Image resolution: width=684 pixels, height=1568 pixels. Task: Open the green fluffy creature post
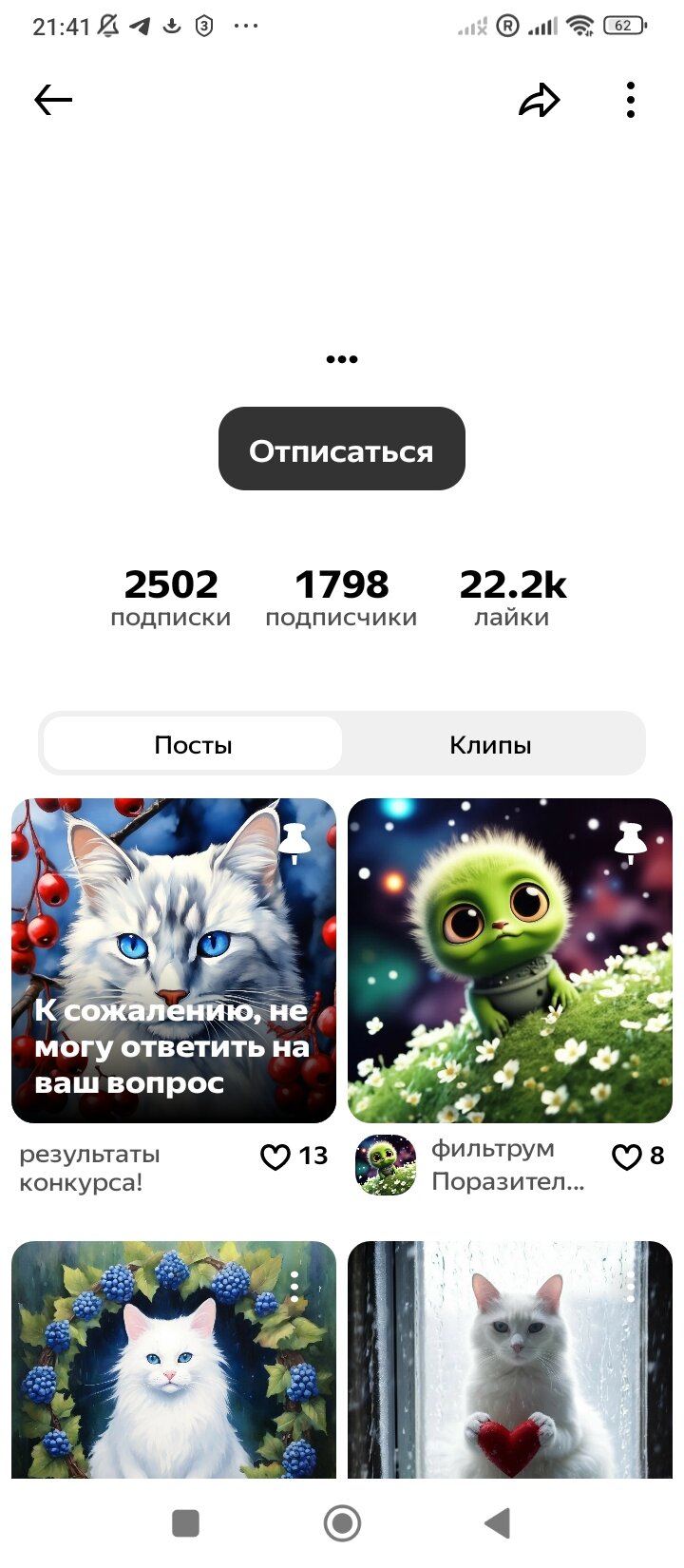[509, 960]
